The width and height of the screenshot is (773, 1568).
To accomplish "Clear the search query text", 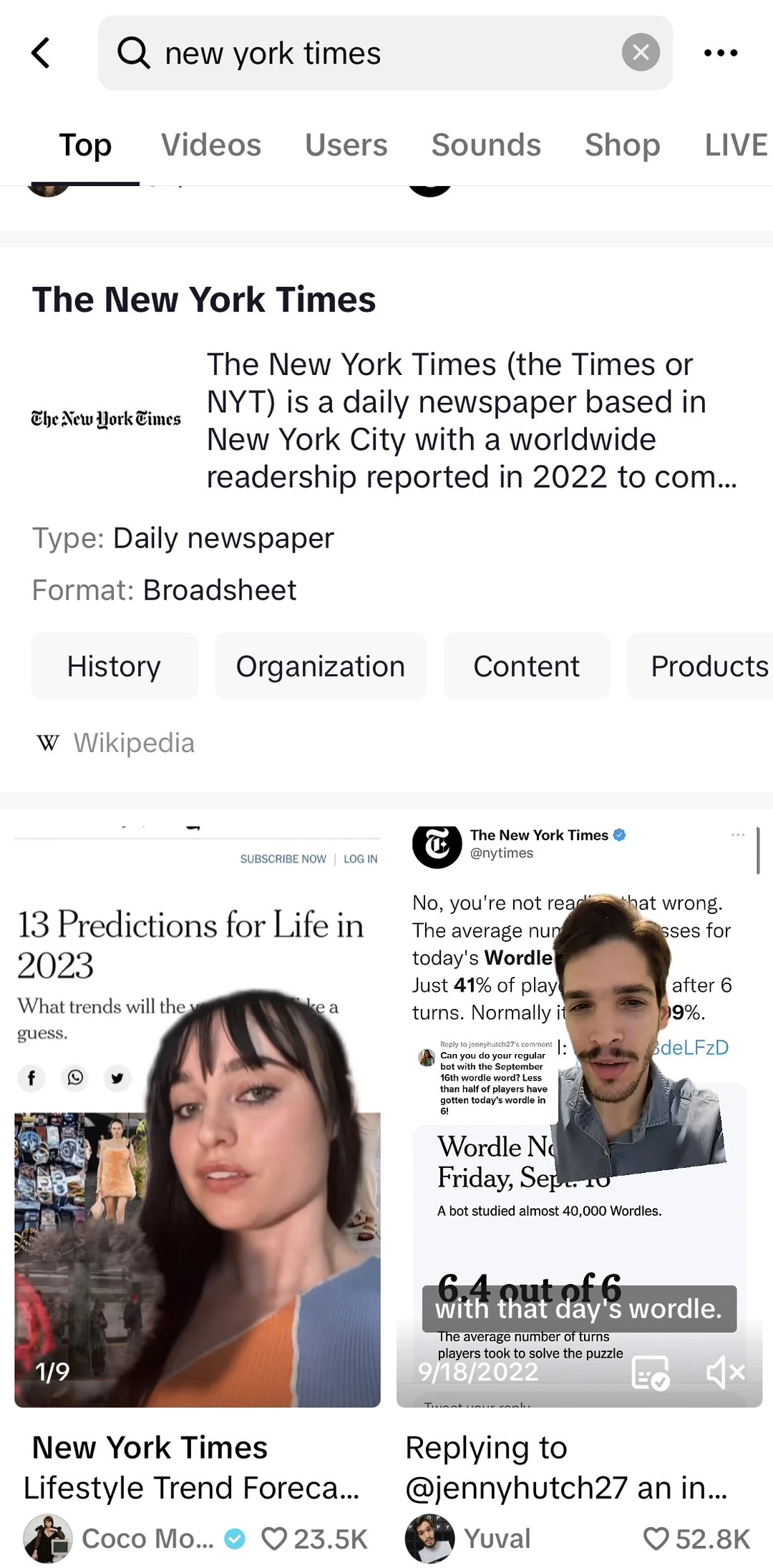I will pyautogui.click(x=641, y=52).
